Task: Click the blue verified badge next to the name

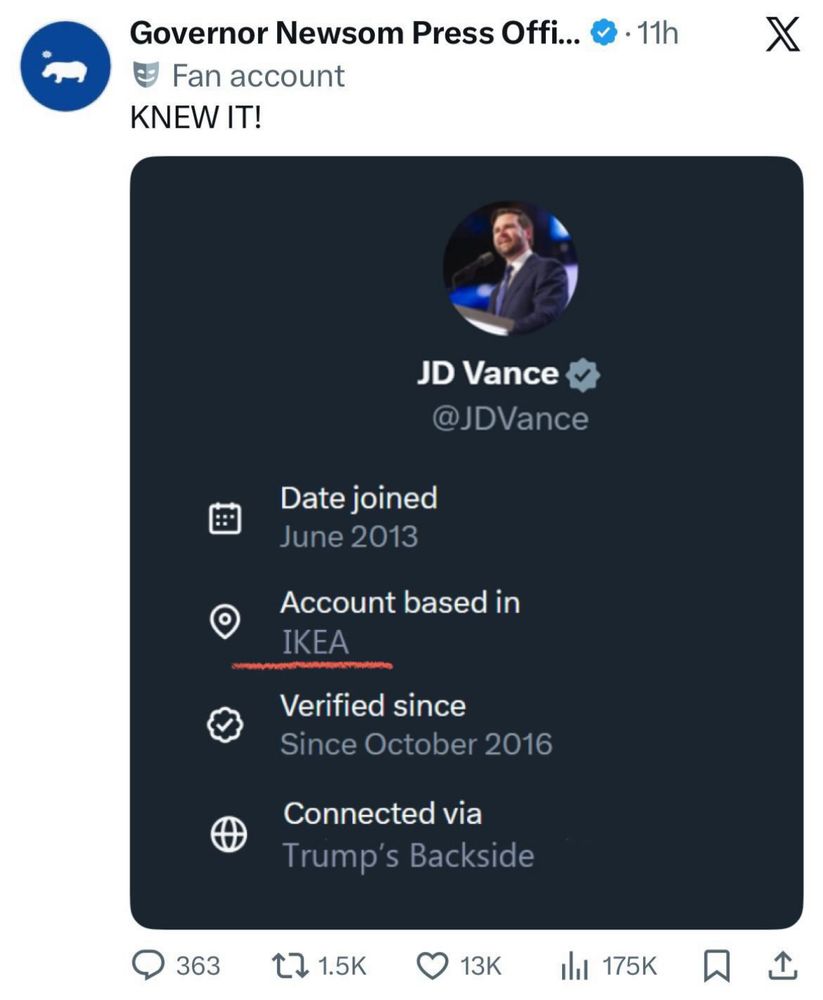Action: (x=602, y=31)
